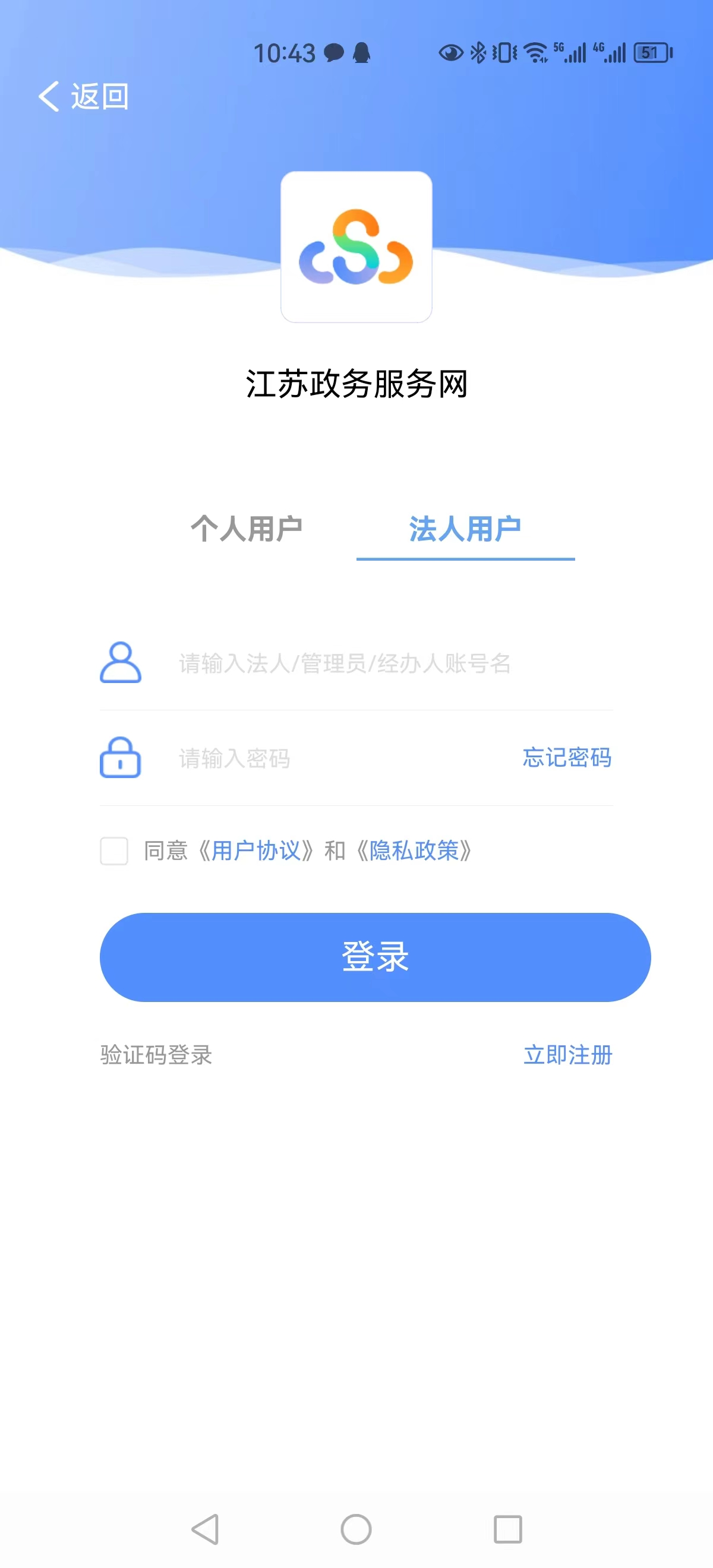The height and width of the screenshot is (1568, 713).
Task: Open the system recent apps button
Action: pos(508,1529)
